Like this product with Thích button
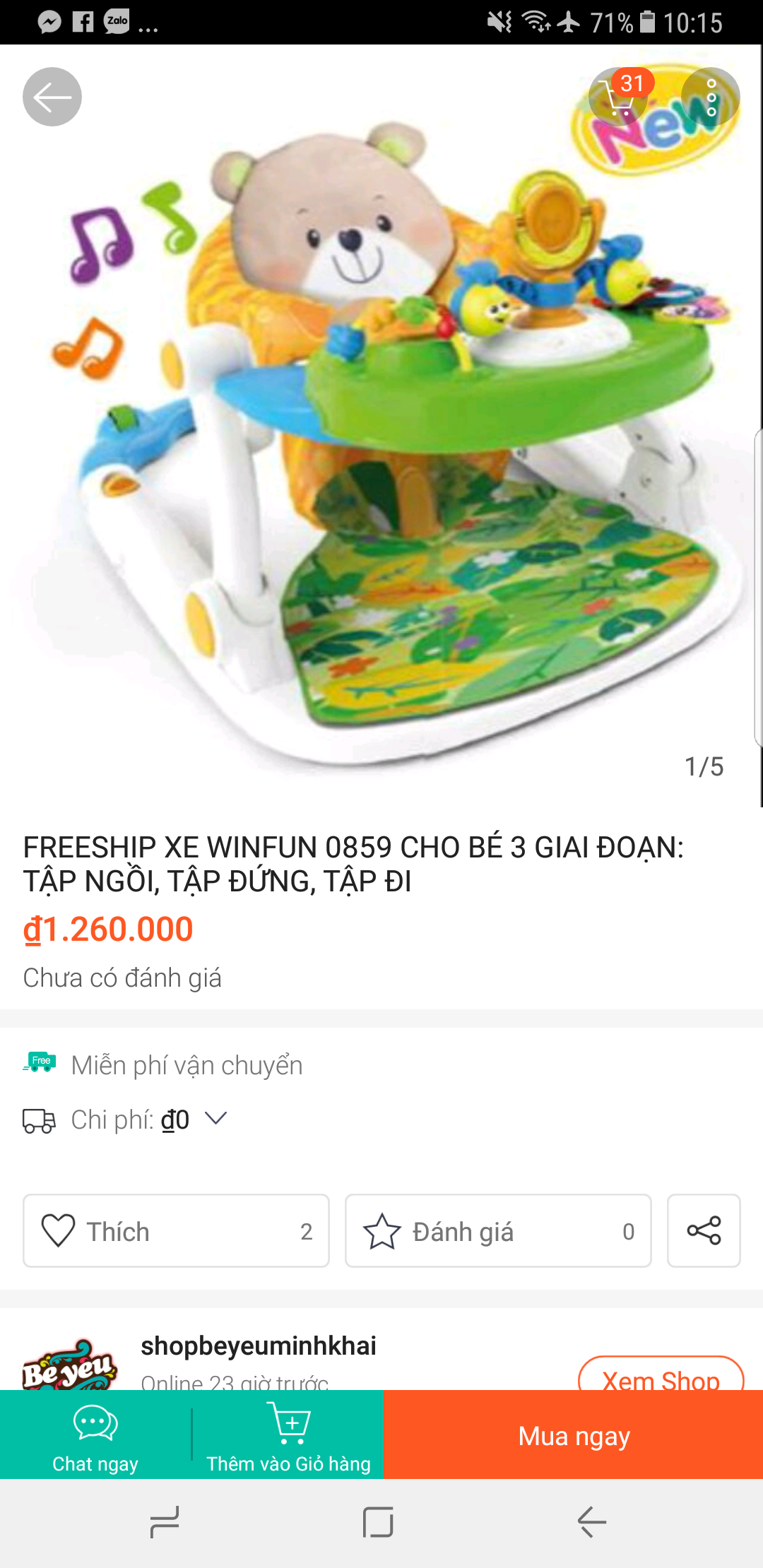Screen dimensions: 763x1568 [x=176, y=1230]
